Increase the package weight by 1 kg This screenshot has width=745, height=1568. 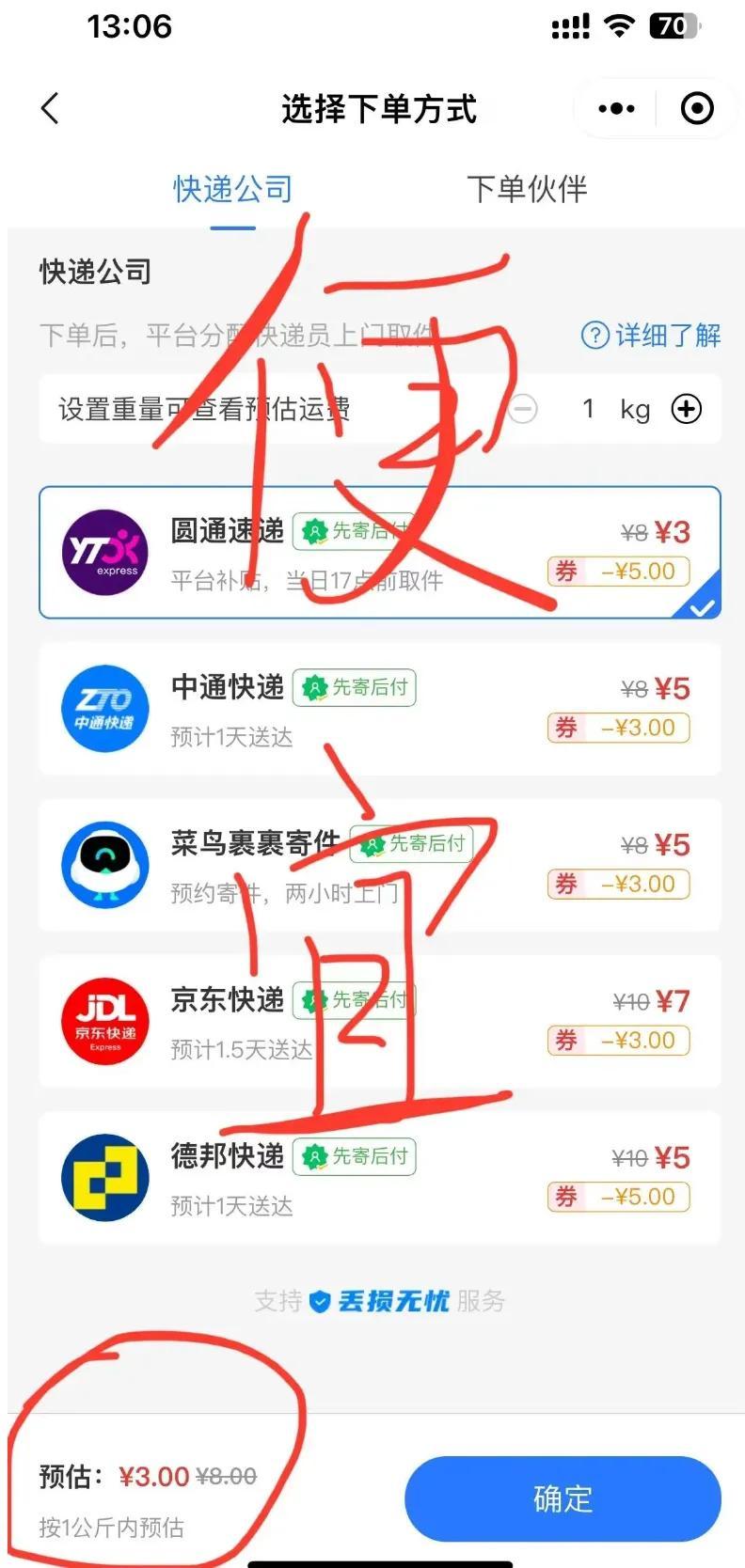pyautogui.click(x=687, y=409)
